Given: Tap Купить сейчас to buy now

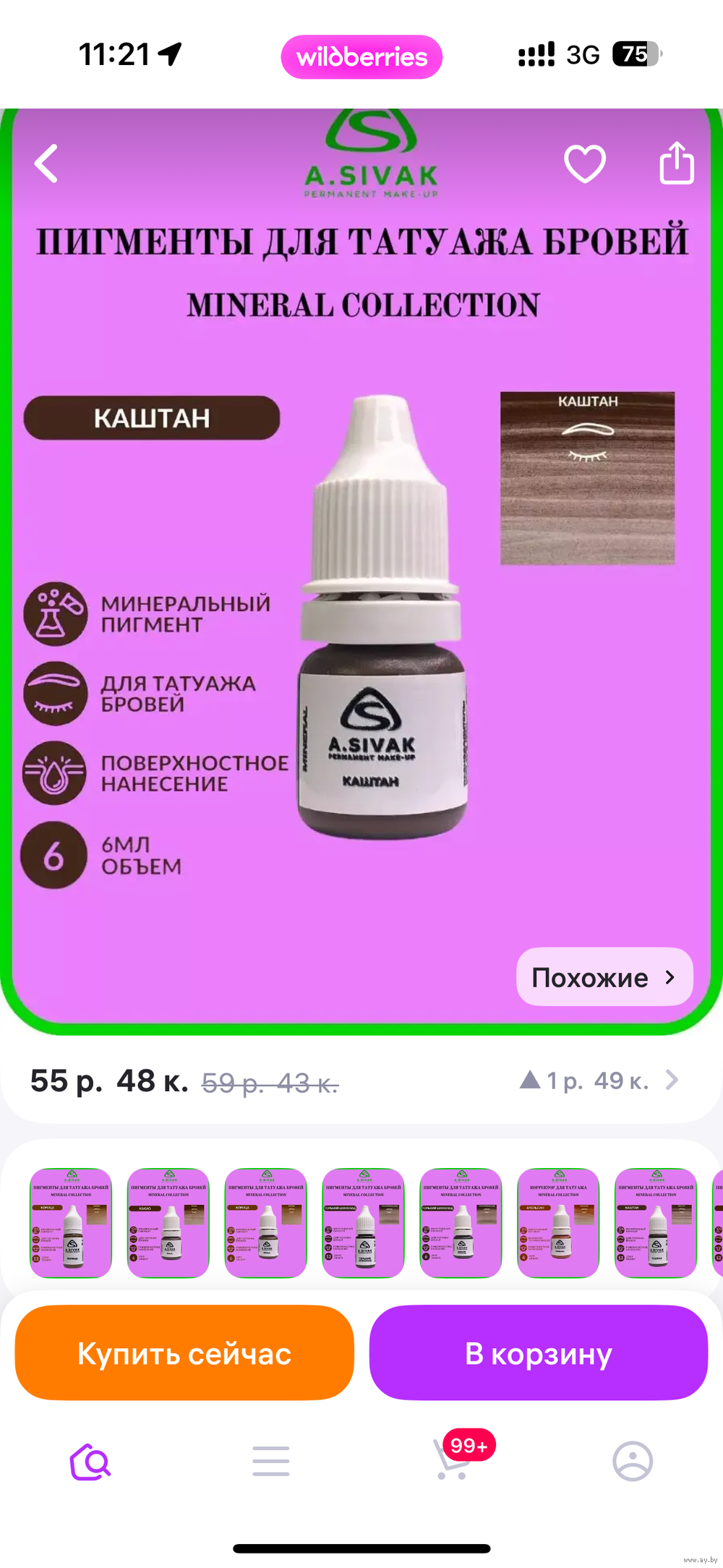Looking at the screenshot, I should pos(184,1353).
